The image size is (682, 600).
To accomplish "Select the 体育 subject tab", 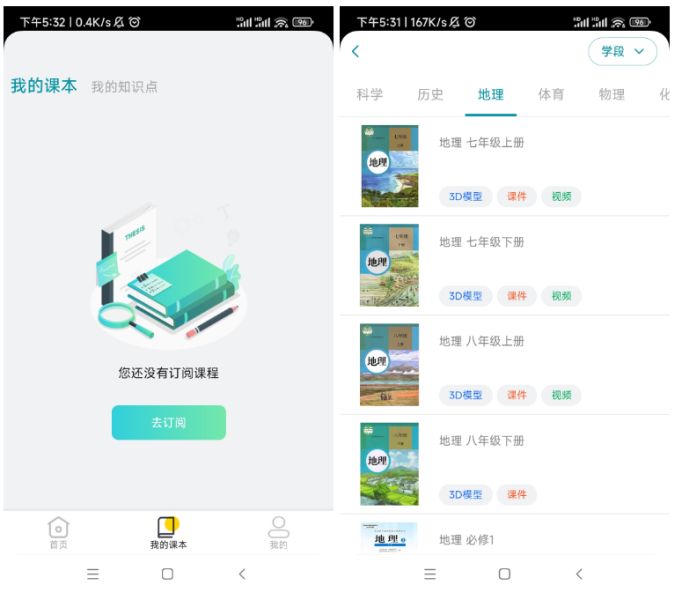I will point(551,95).
